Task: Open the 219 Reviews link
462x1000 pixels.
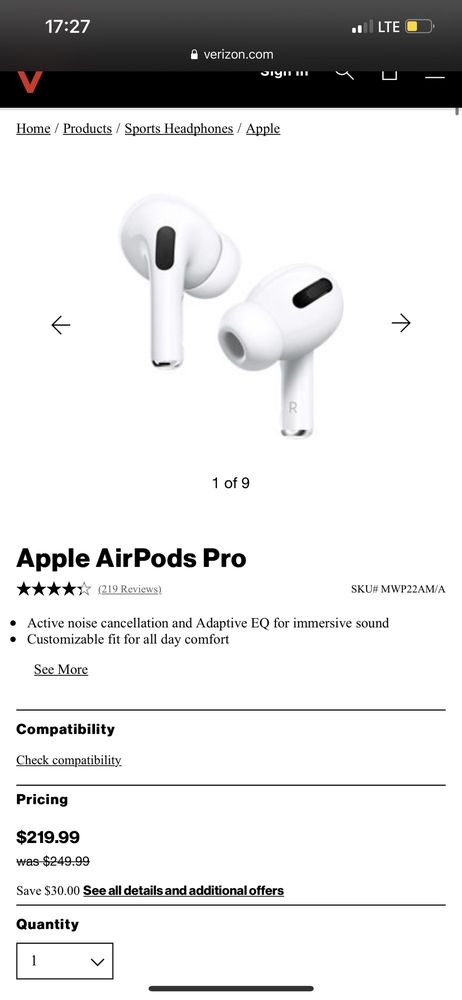Action: point(130,589)
